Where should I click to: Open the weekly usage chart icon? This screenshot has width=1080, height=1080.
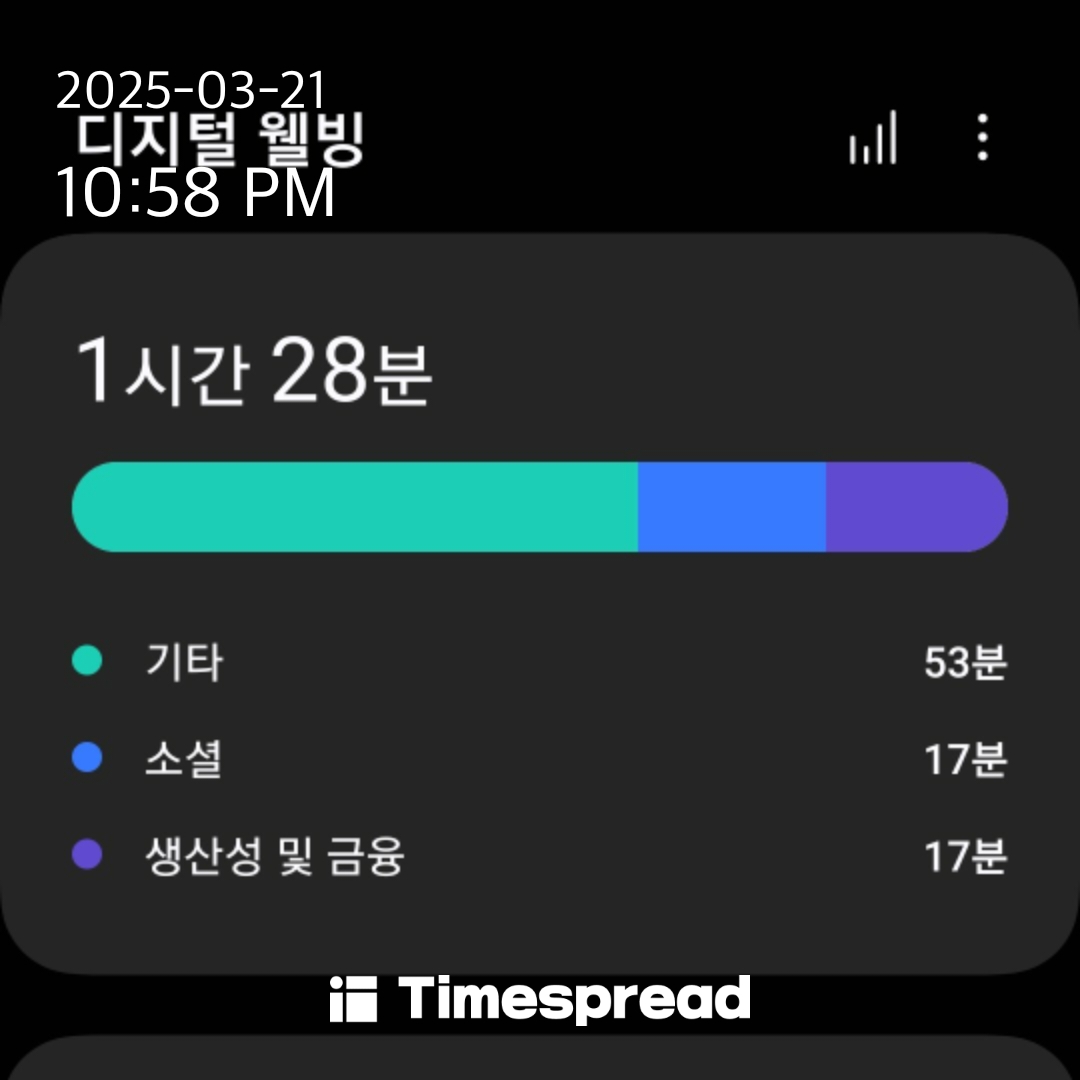tap(873, 138)
